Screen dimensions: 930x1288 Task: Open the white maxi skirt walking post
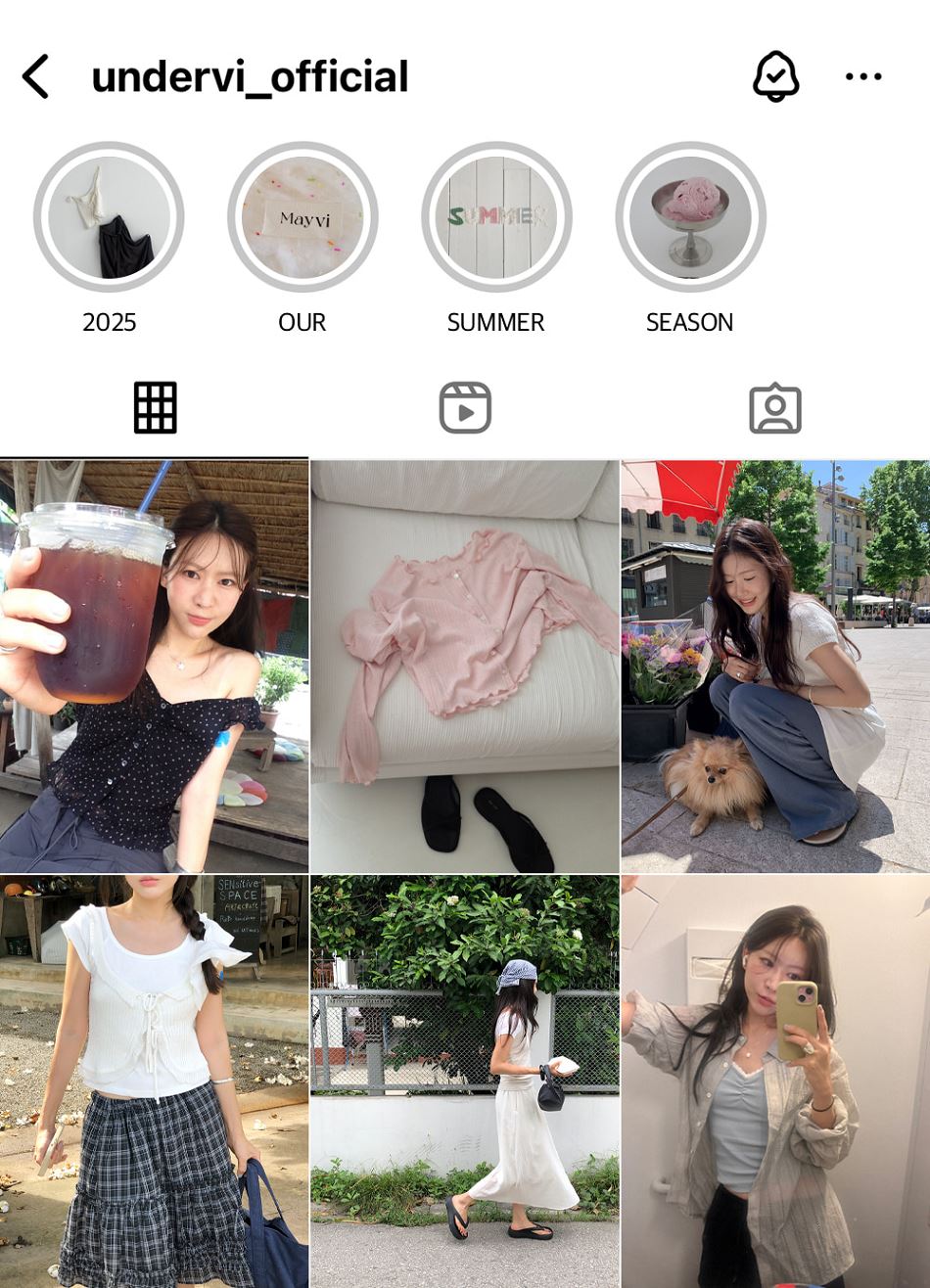[x=465, y=1081]
